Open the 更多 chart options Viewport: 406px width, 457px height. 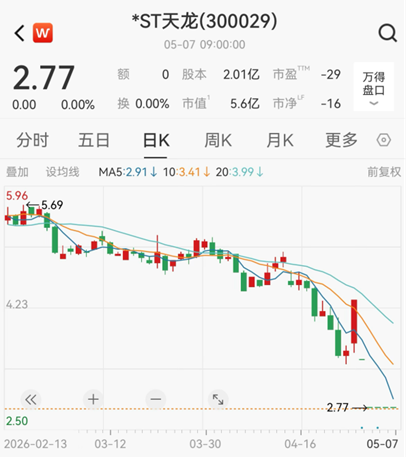click(x=341, y=140)
